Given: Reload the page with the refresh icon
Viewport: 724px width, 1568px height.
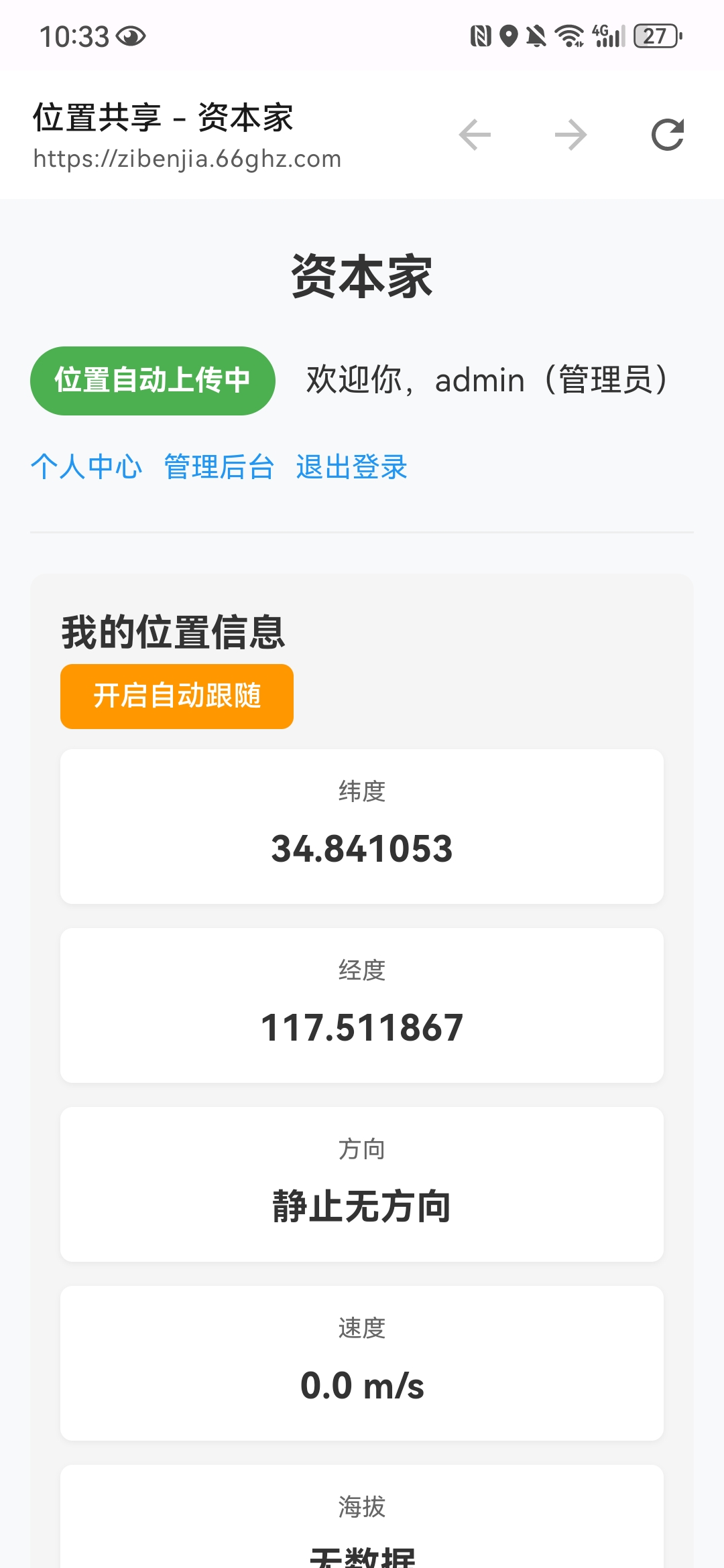Looking at the screenshot, I should [667, 135].
